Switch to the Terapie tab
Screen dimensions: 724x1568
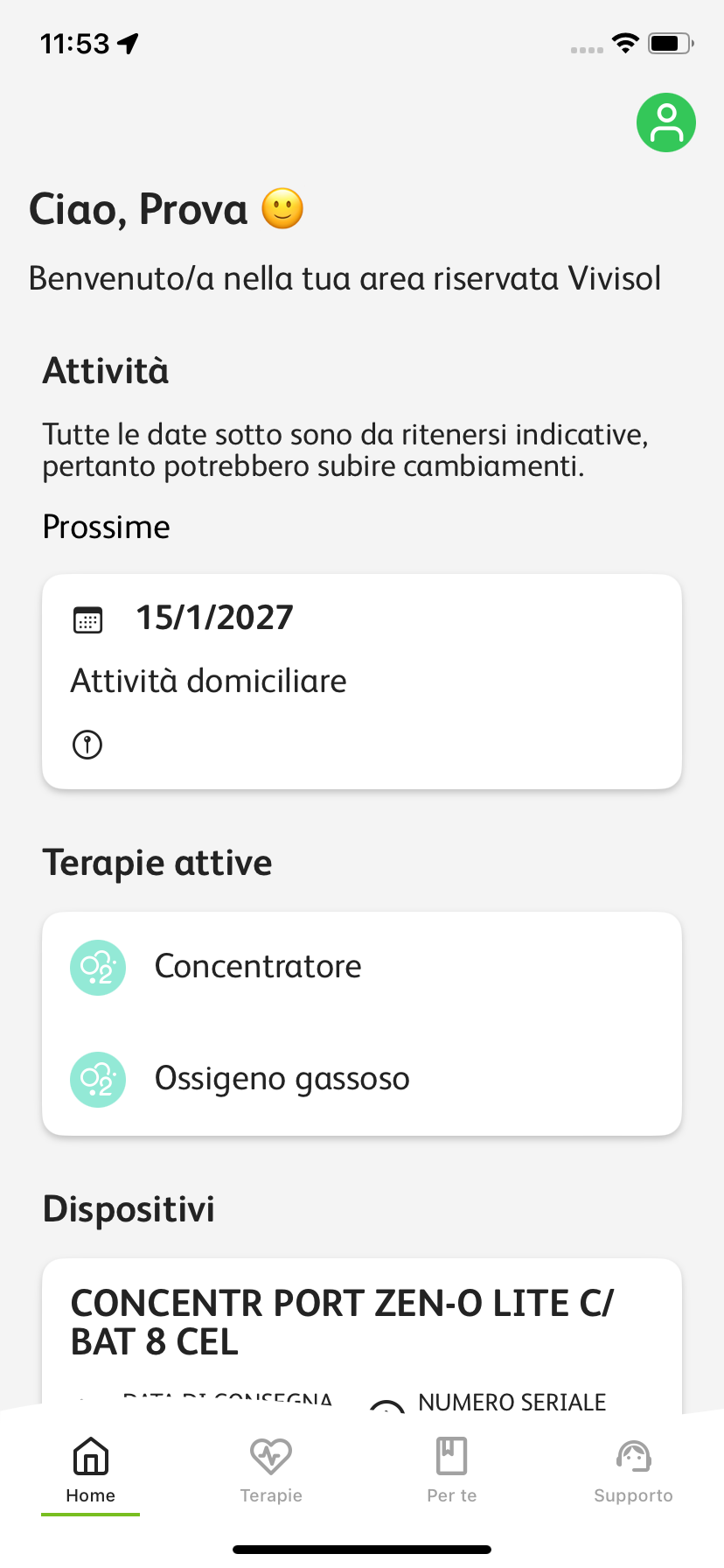270,1470
